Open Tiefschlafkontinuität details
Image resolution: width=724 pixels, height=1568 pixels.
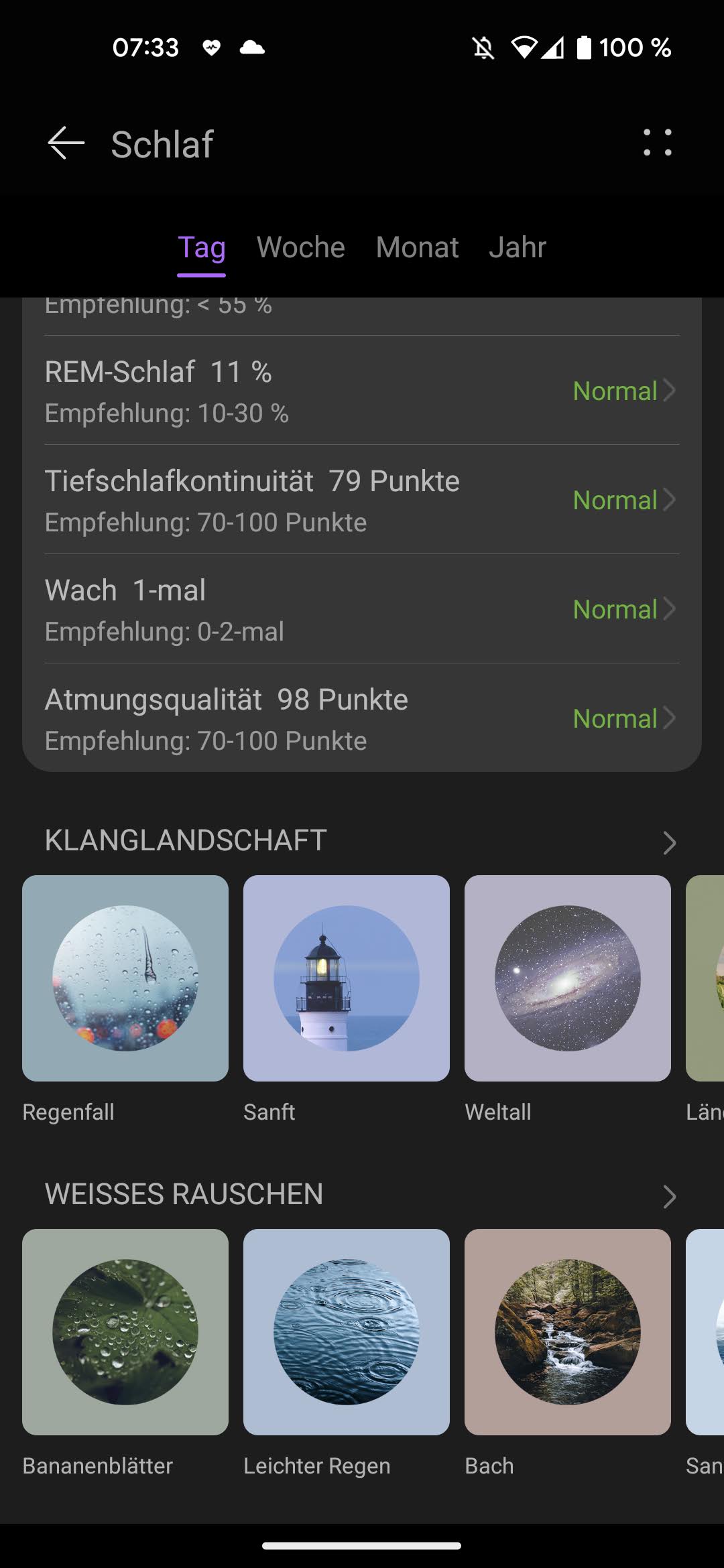pos(362,500)
